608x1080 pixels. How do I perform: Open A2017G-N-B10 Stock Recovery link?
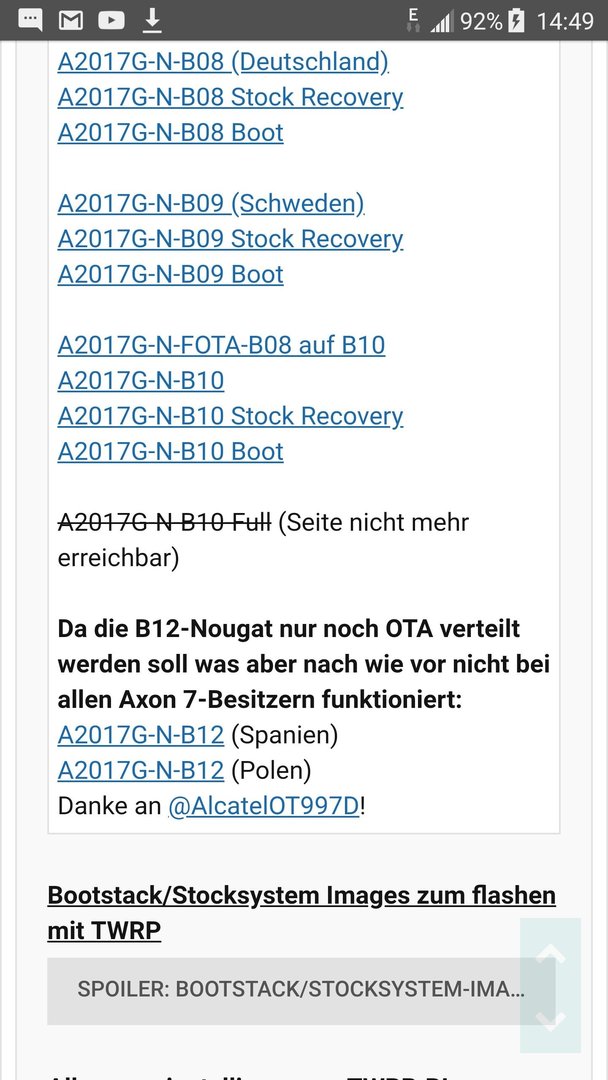(230, 415)
